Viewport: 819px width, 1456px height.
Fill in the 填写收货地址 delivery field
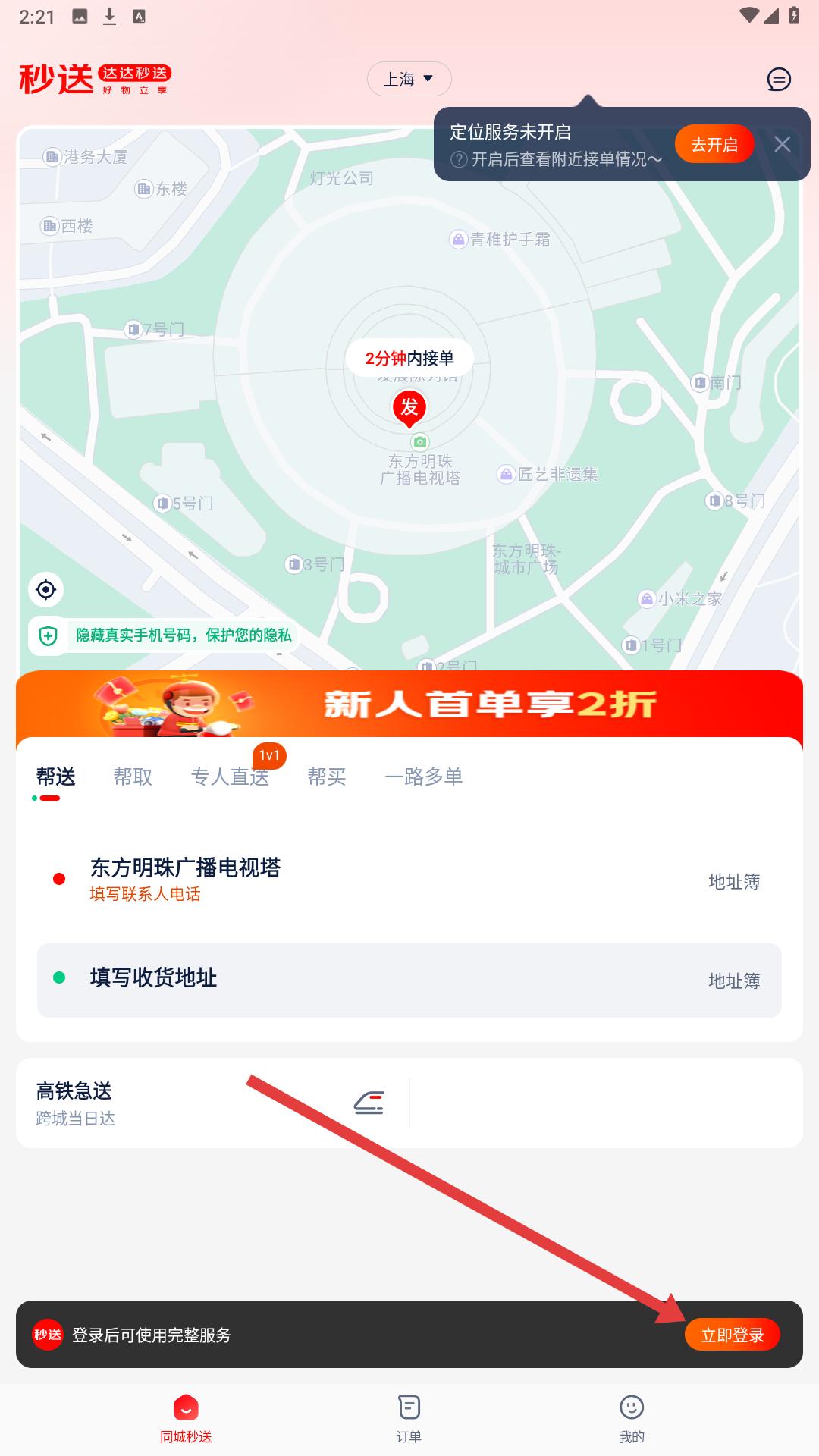tap(303, 978)
